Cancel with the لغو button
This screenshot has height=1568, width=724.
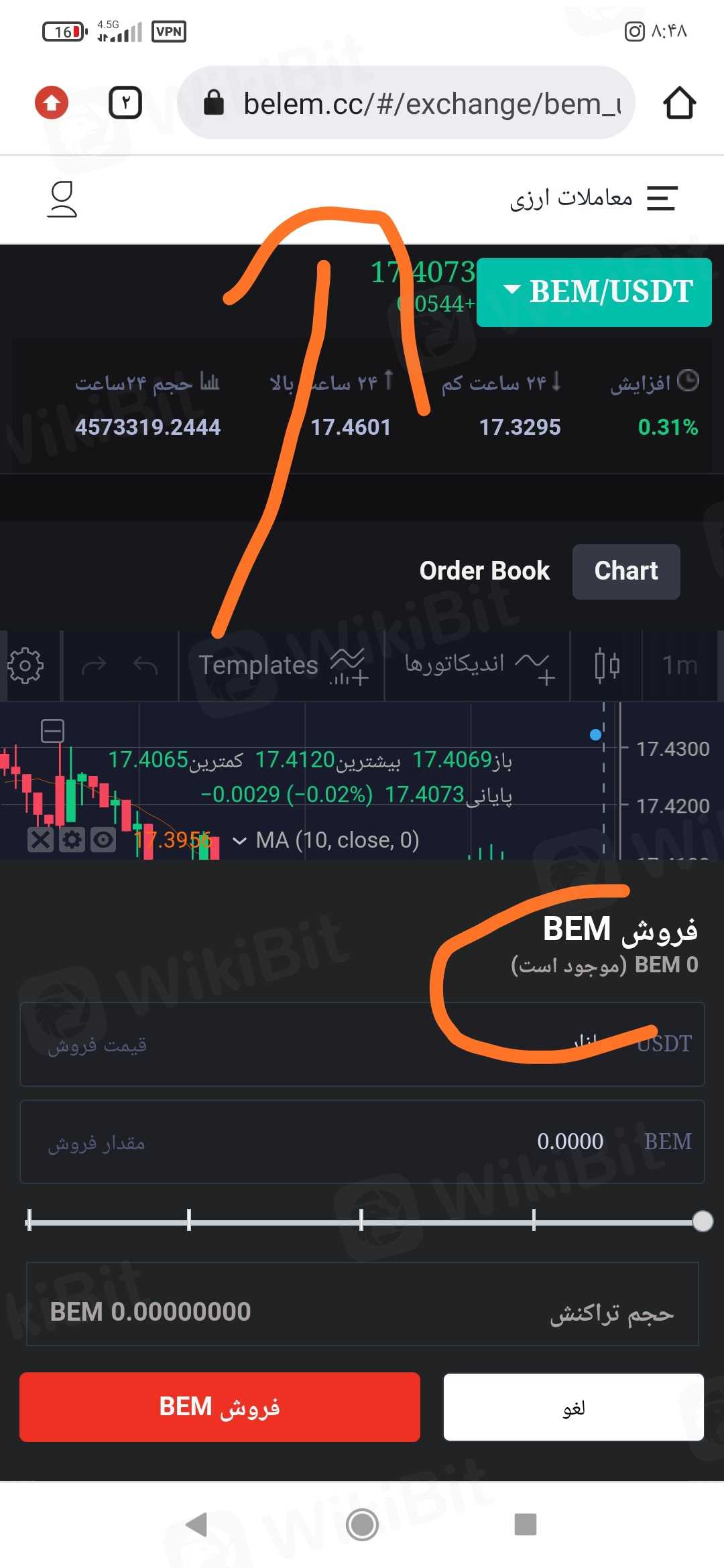[x=573, y=1407]
